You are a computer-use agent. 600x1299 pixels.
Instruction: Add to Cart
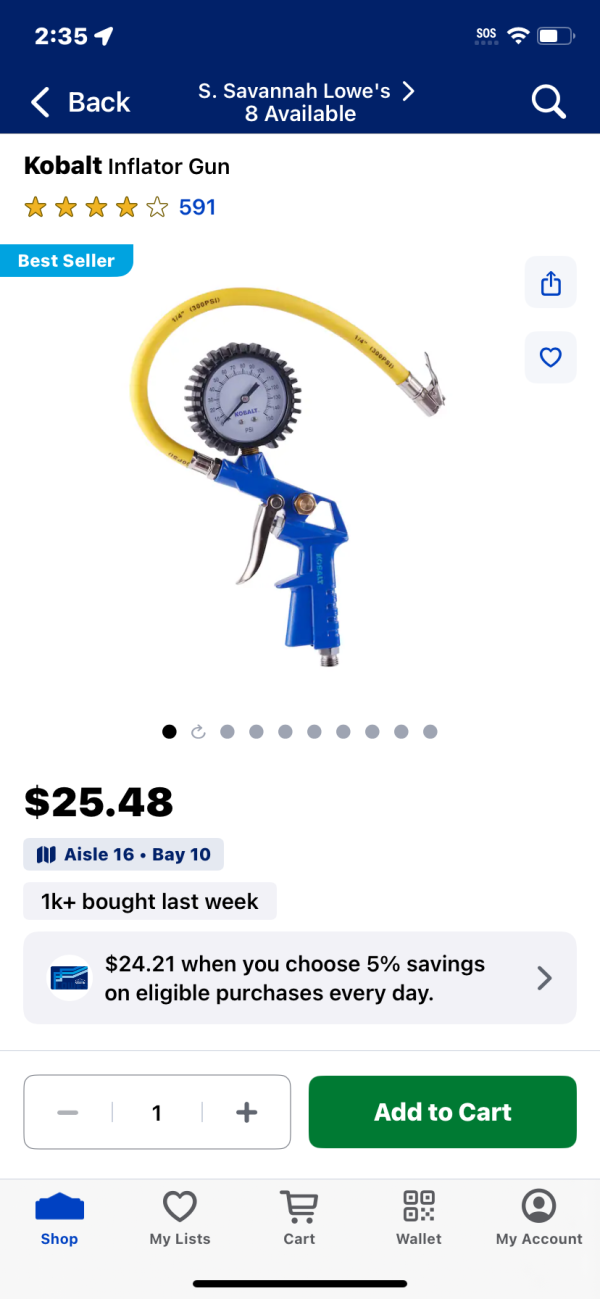(442, 1112)
